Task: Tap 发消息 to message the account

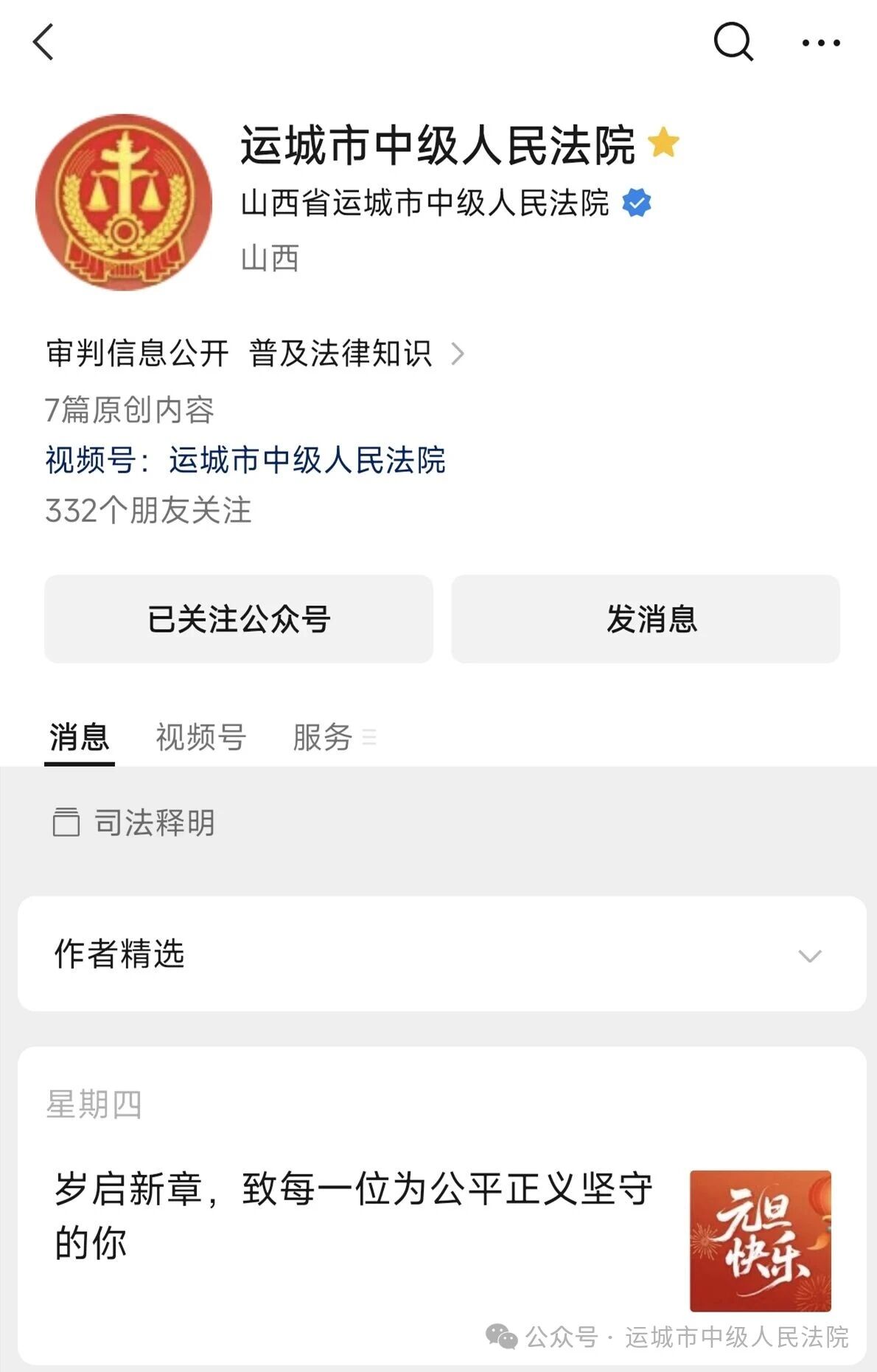Action: click(x=646, y=619)
